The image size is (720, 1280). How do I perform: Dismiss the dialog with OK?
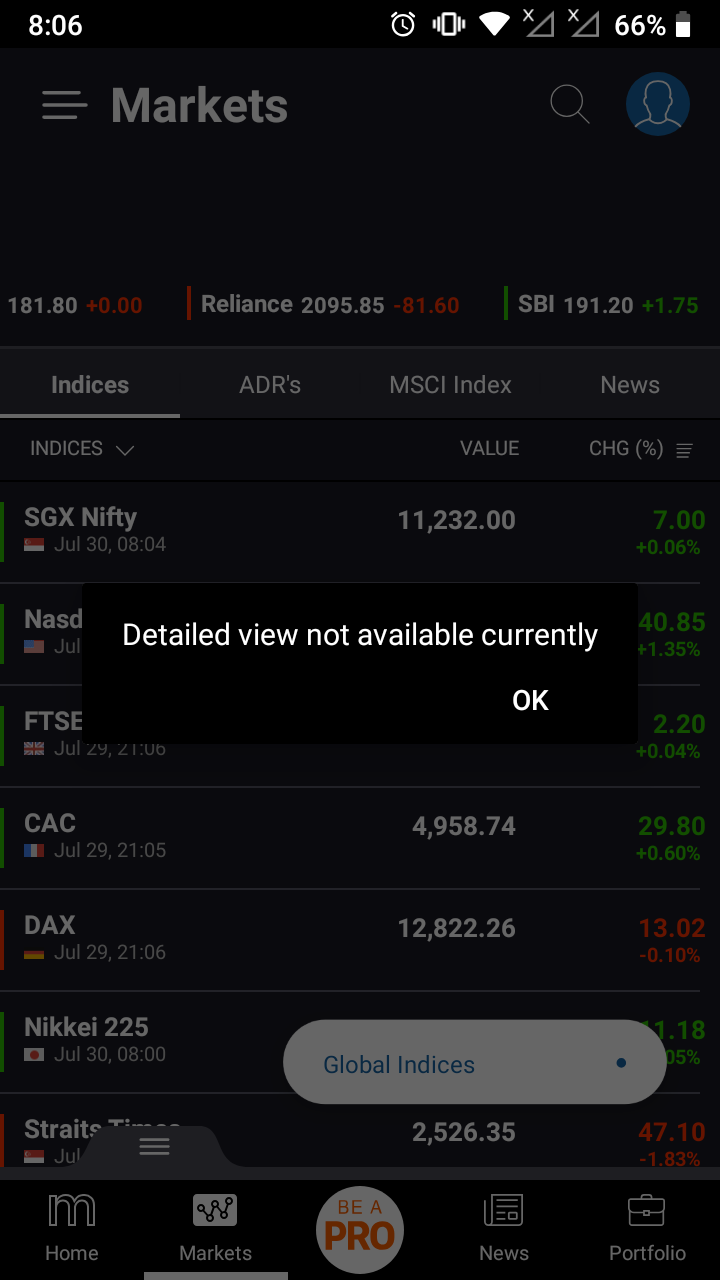pyautogui.click(x=530, y=701)
